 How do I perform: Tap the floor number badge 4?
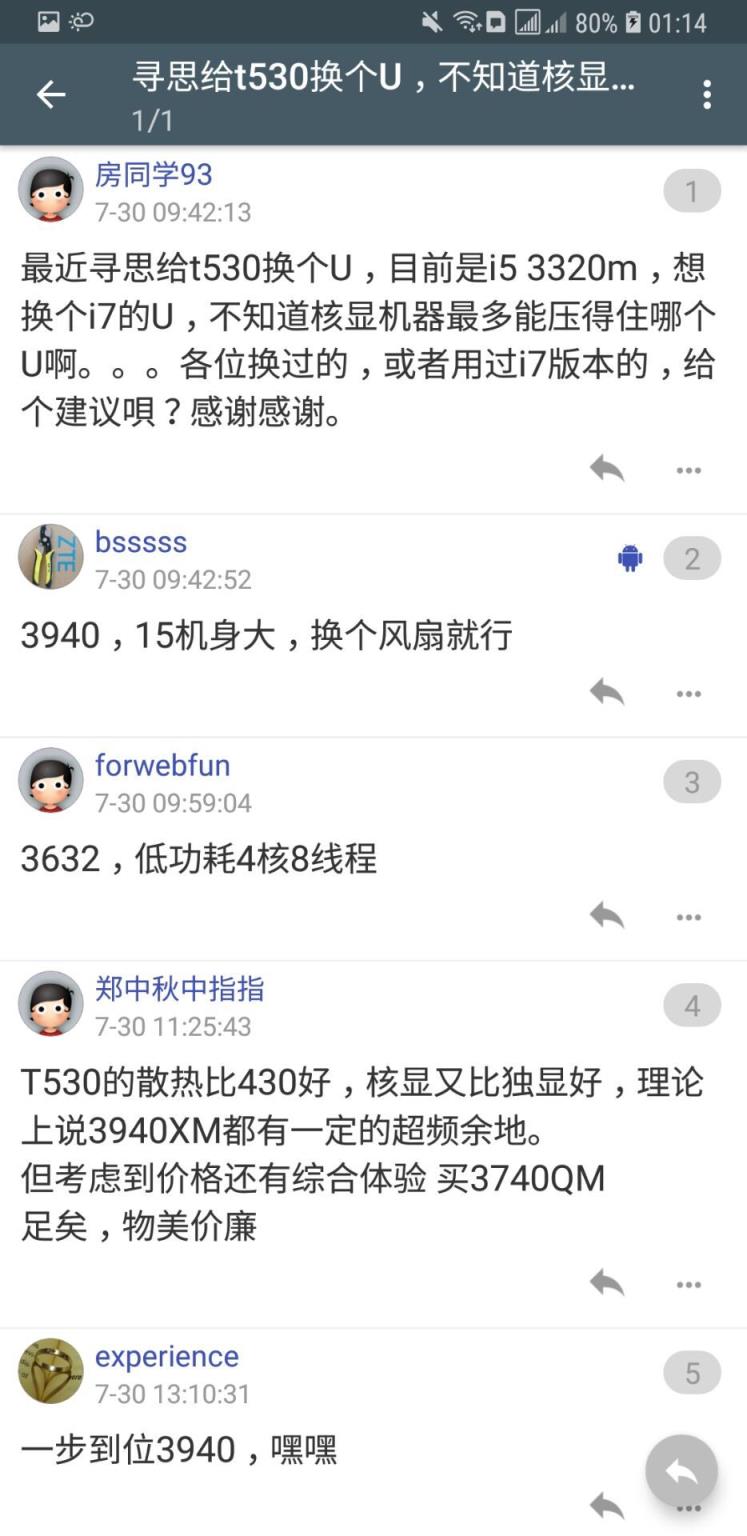pos(692,1005)
